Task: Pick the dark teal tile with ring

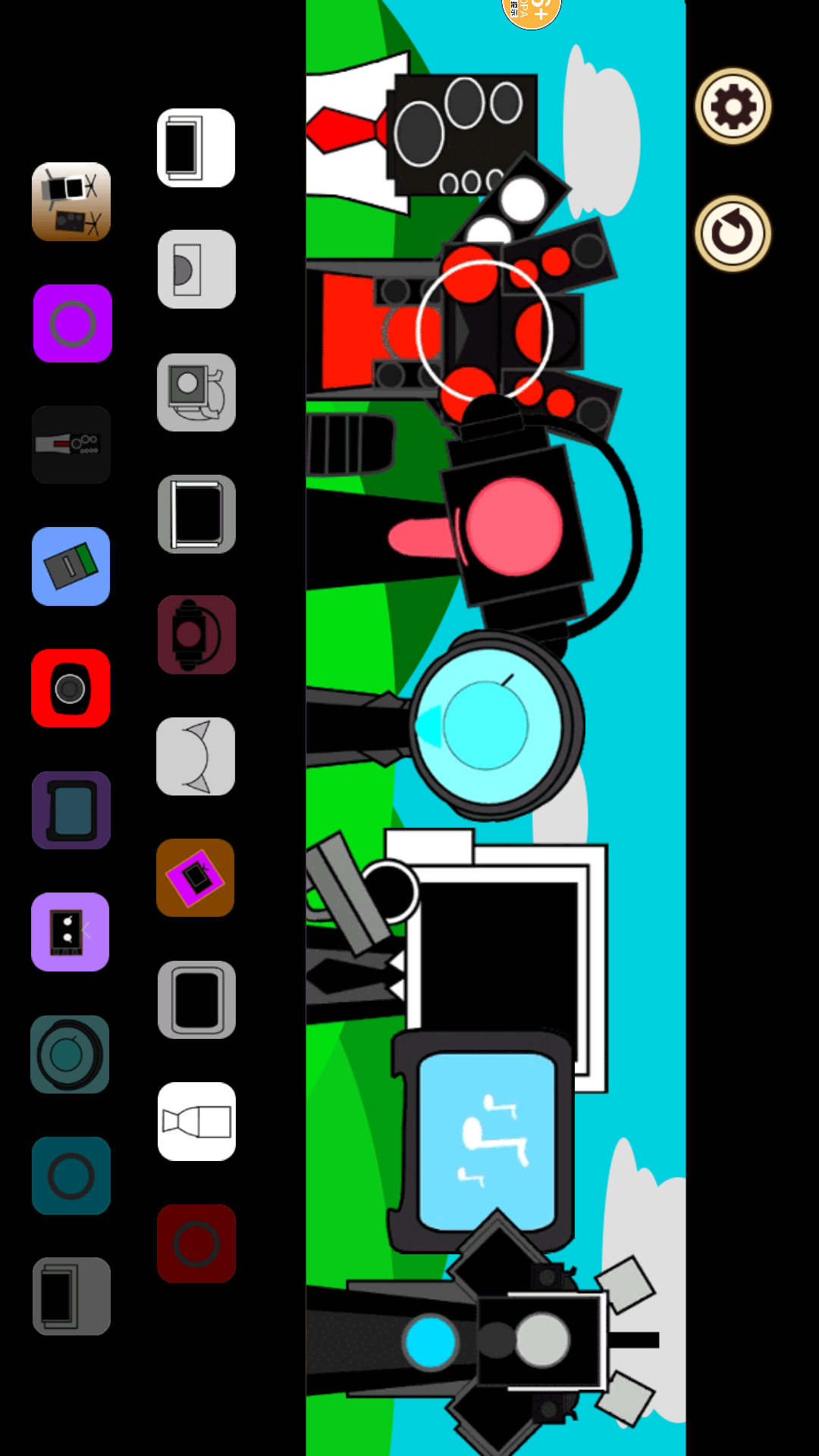Action: tap(71, 1176)
